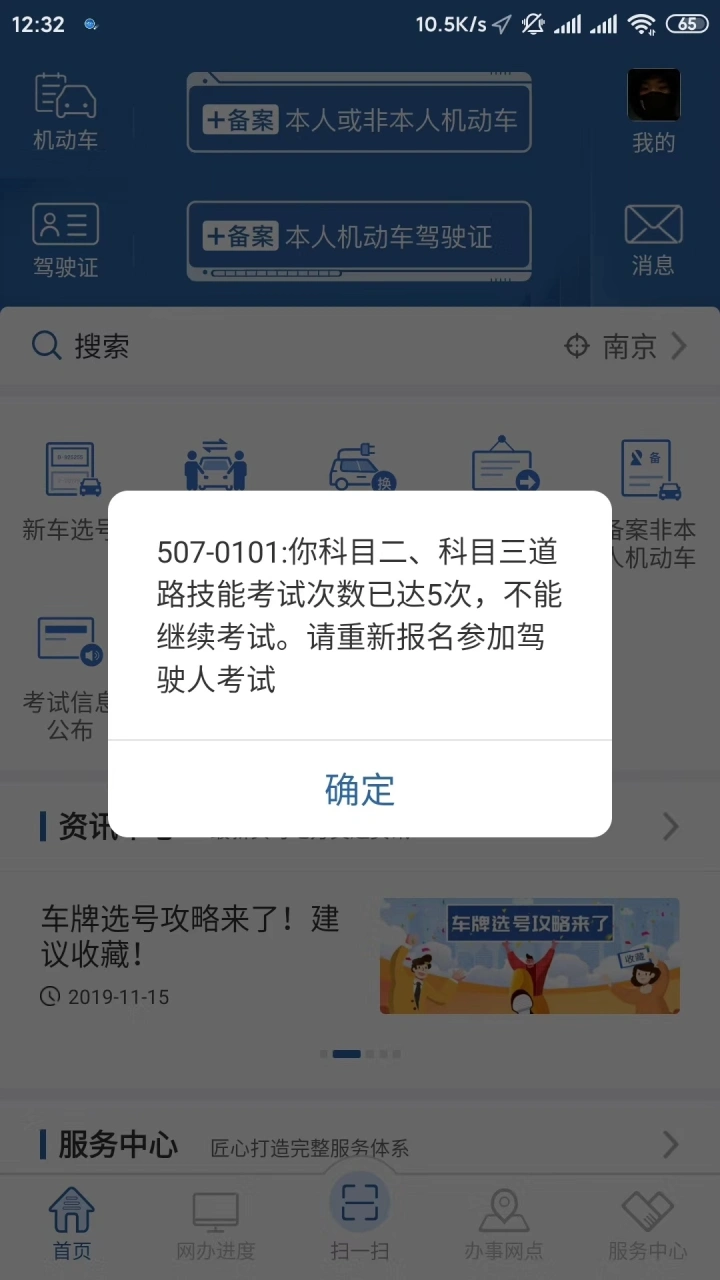The image size is (720, 1280).
Task: Confirm the dialog with 确定
Action: point(360,789)
